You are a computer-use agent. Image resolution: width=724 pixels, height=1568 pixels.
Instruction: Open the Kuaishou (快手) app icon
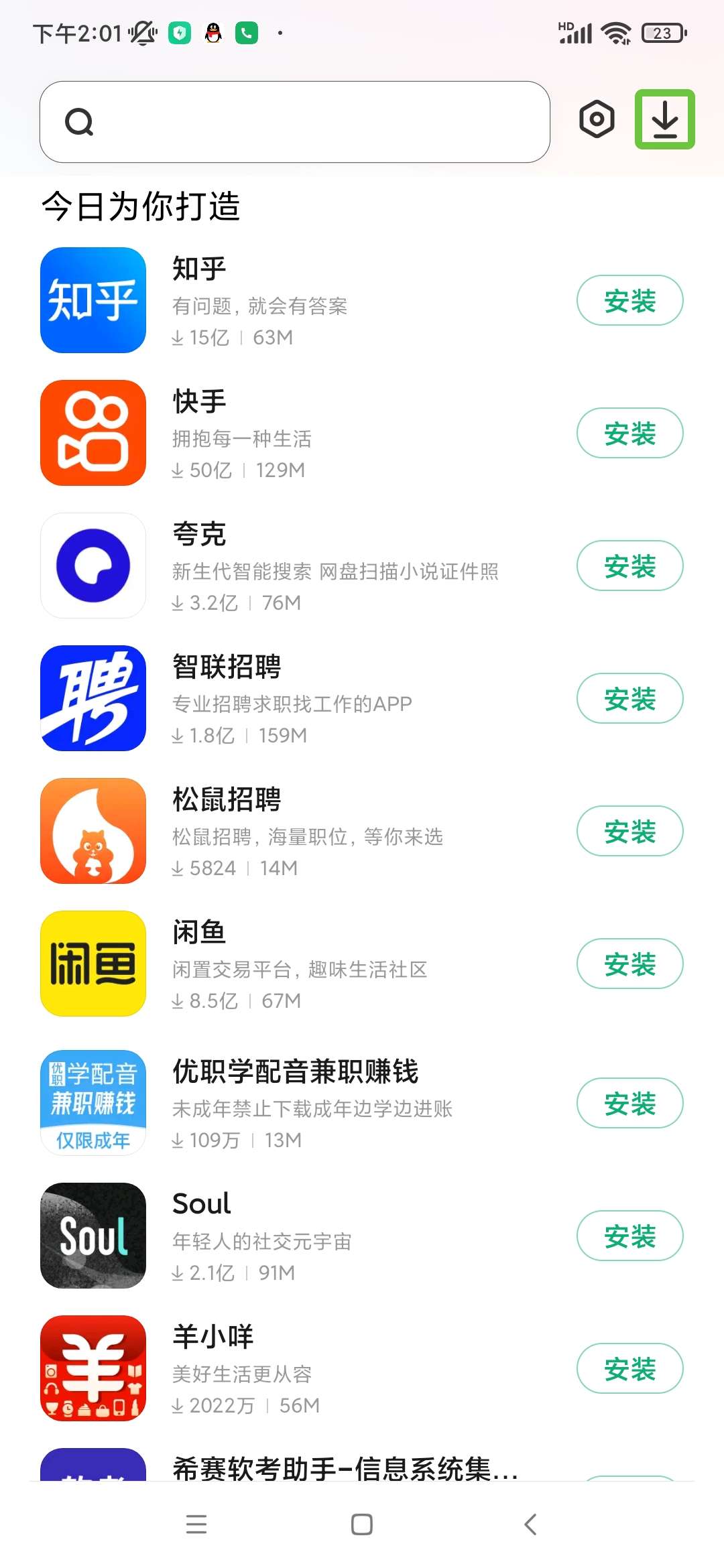tap(93, 432)
